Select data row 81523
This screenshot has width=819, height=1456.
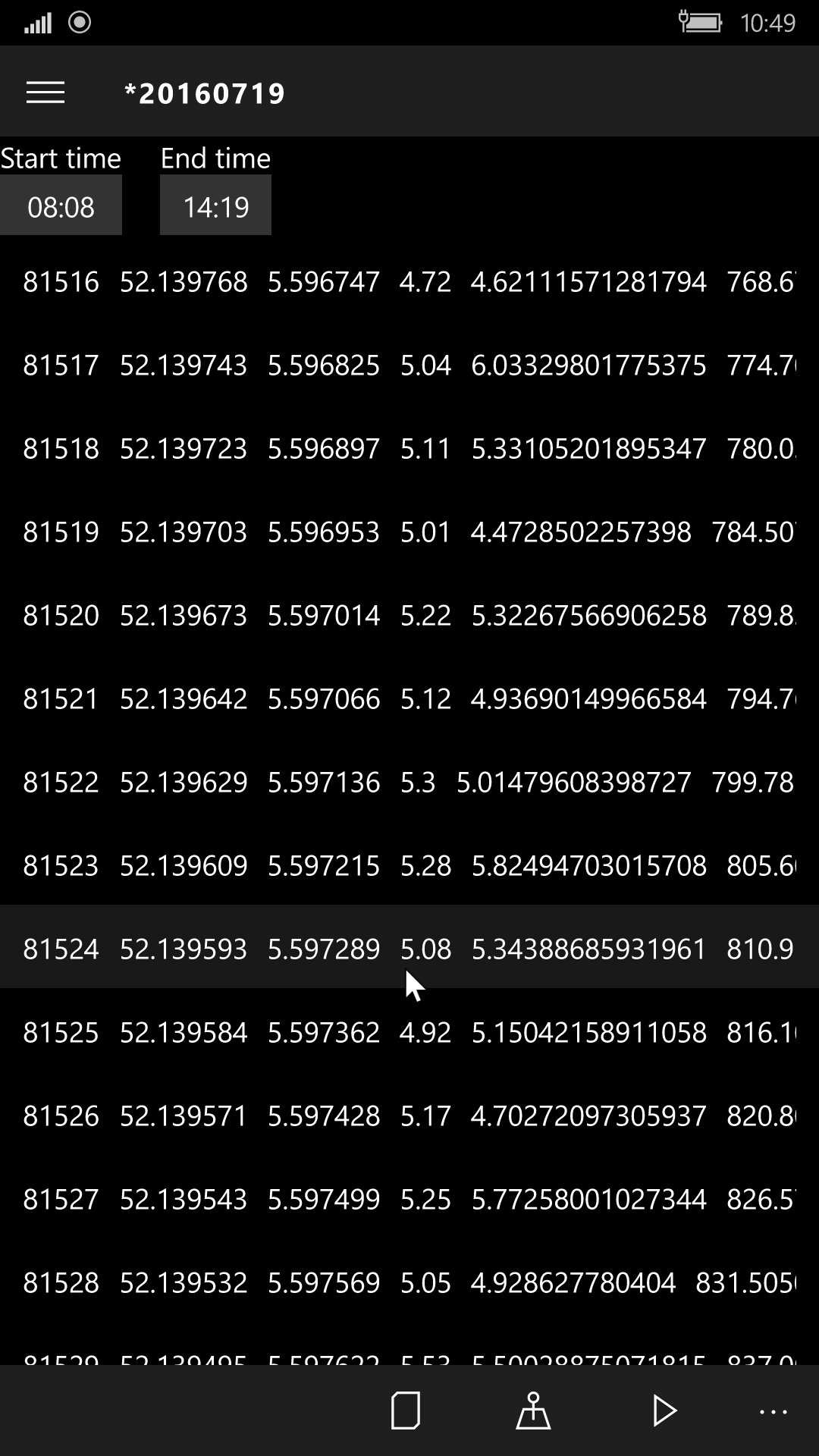(409, 866)
